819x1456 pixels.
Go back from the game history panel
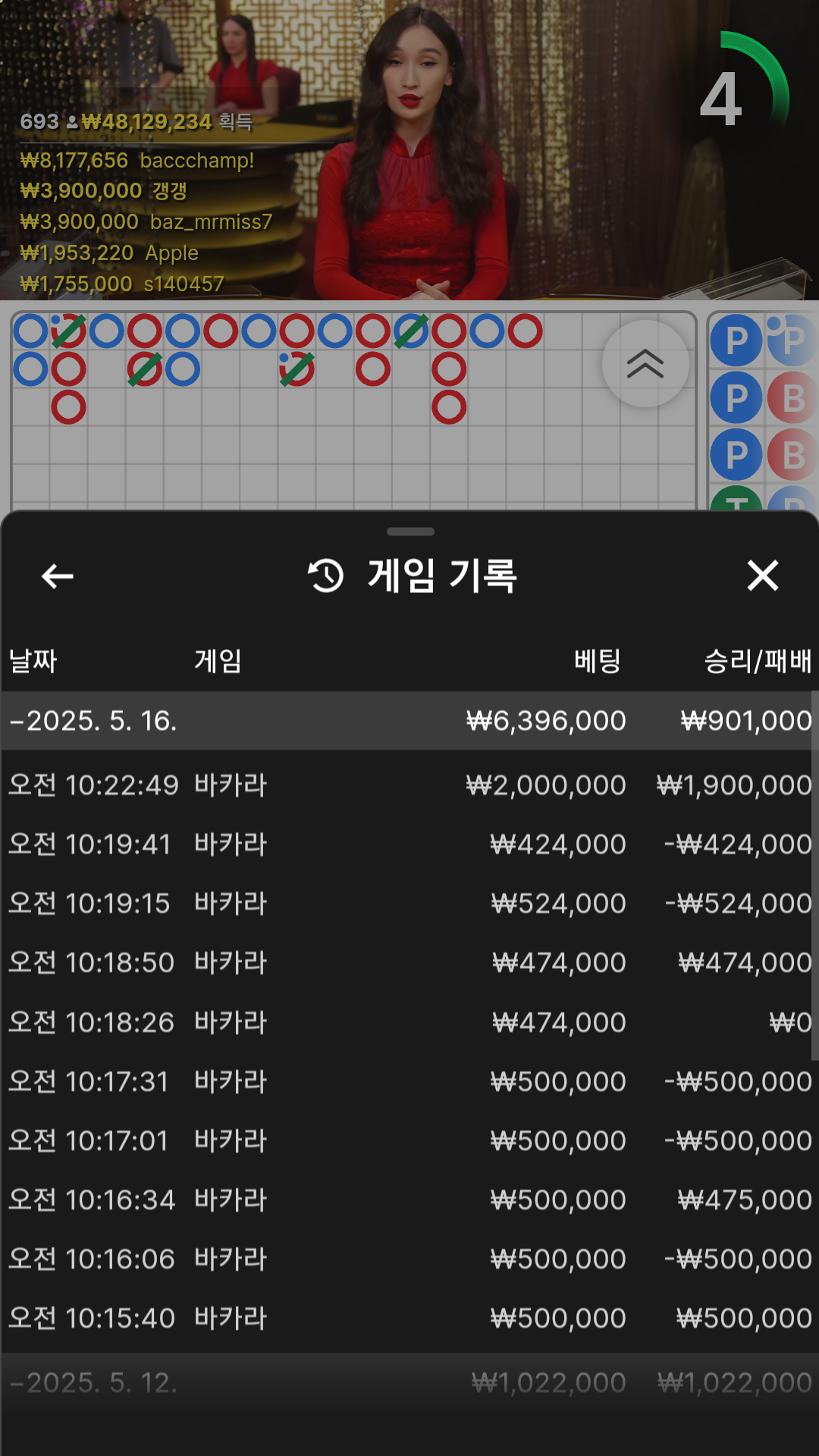click(58, 576)
